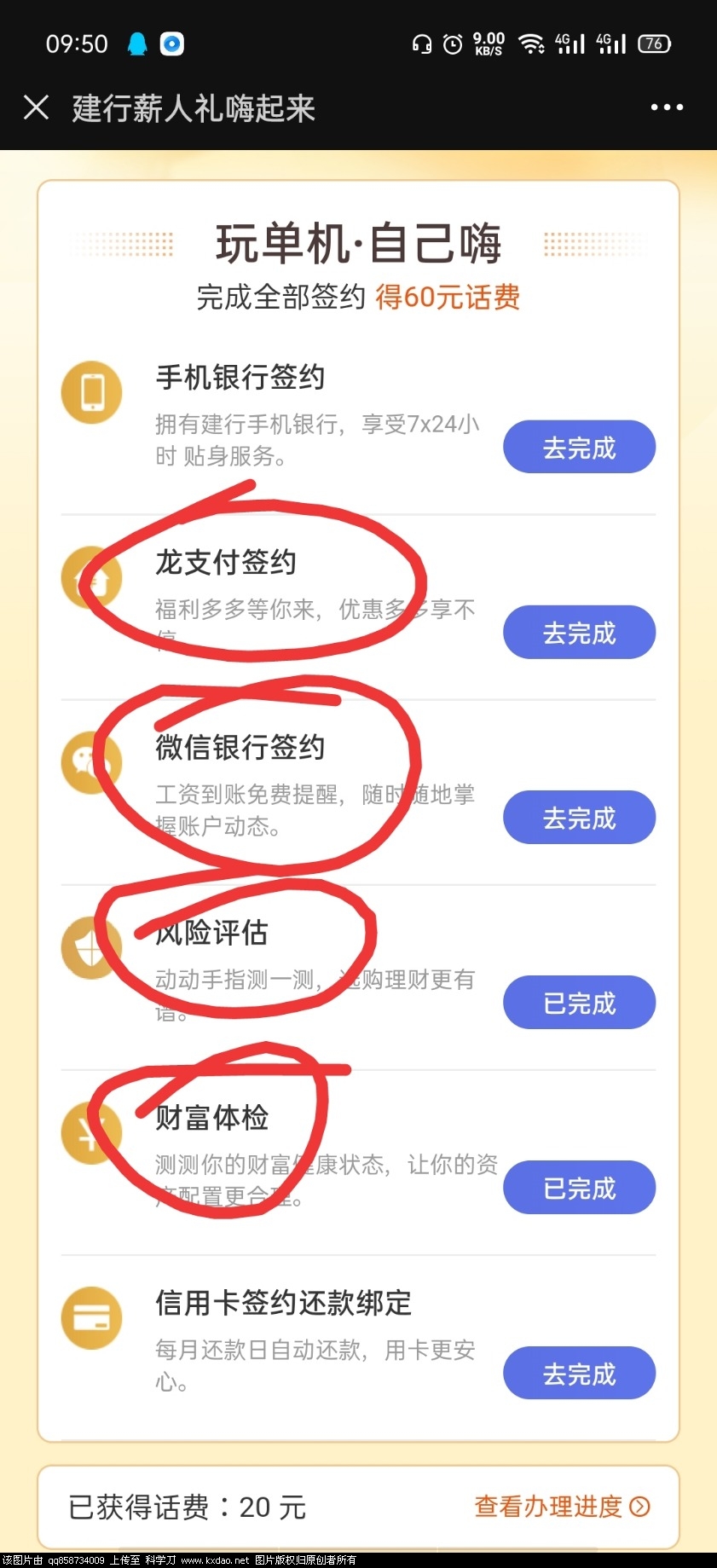
Task: Tap 去完成 for 信用卡签约还款绑定
Action: point(579,1374)
